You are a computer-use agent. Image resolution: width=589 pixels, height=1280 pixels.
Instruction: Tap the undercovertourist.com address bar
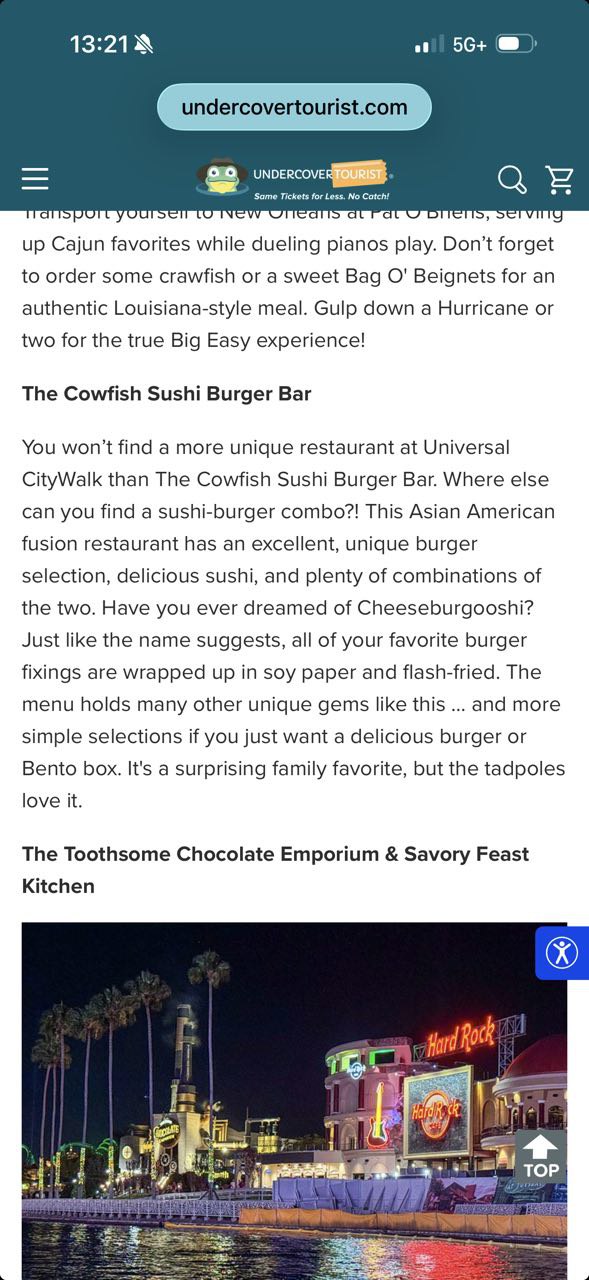tap(294, 107)
